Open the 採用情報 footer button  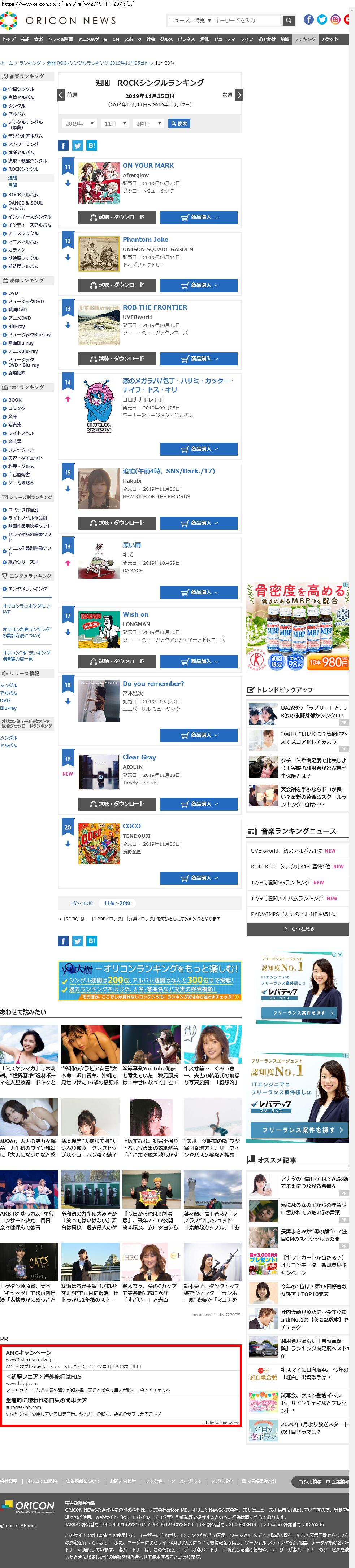[309, 1481]
